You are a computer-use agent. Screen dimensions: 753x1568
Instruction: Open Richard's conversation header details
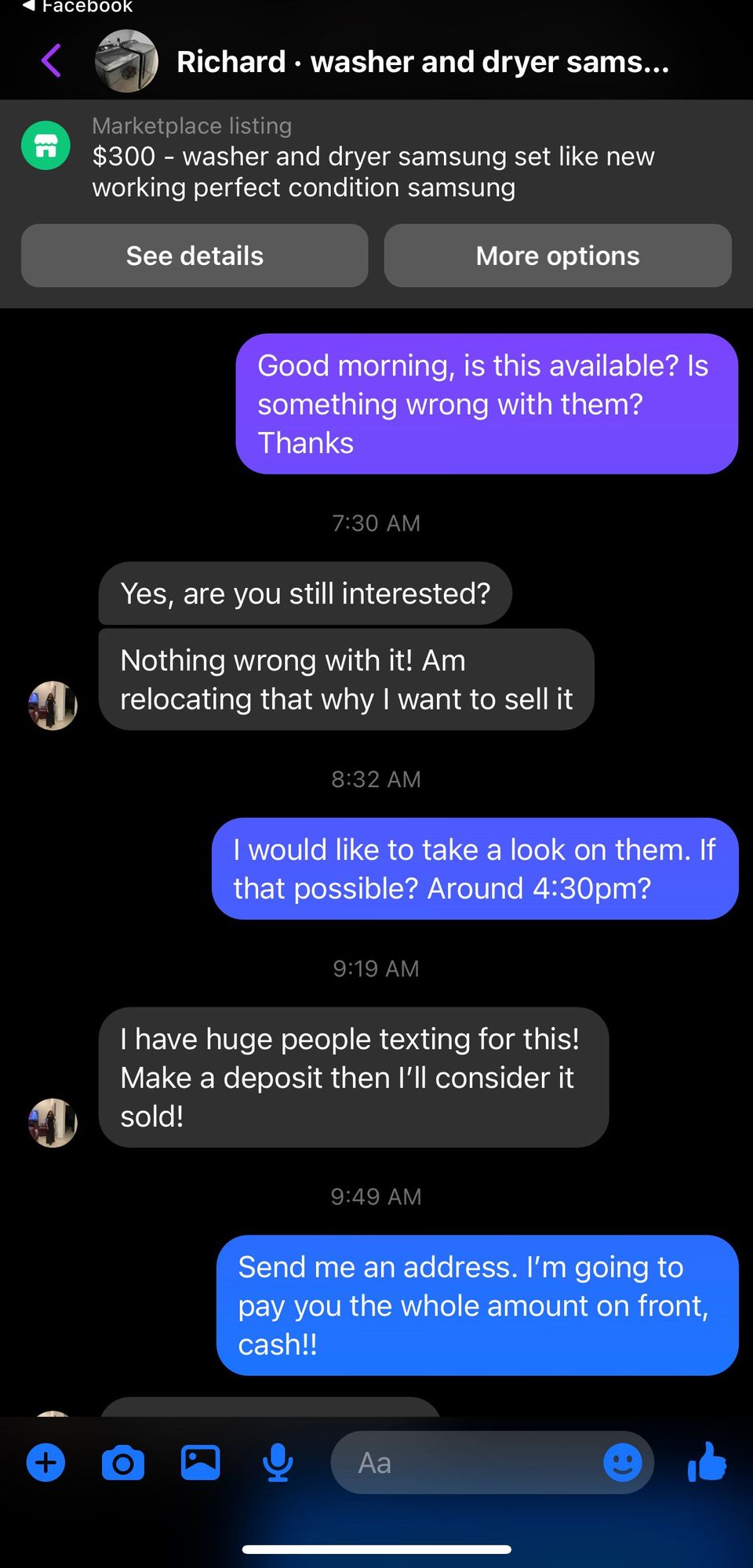coord(422,62)
